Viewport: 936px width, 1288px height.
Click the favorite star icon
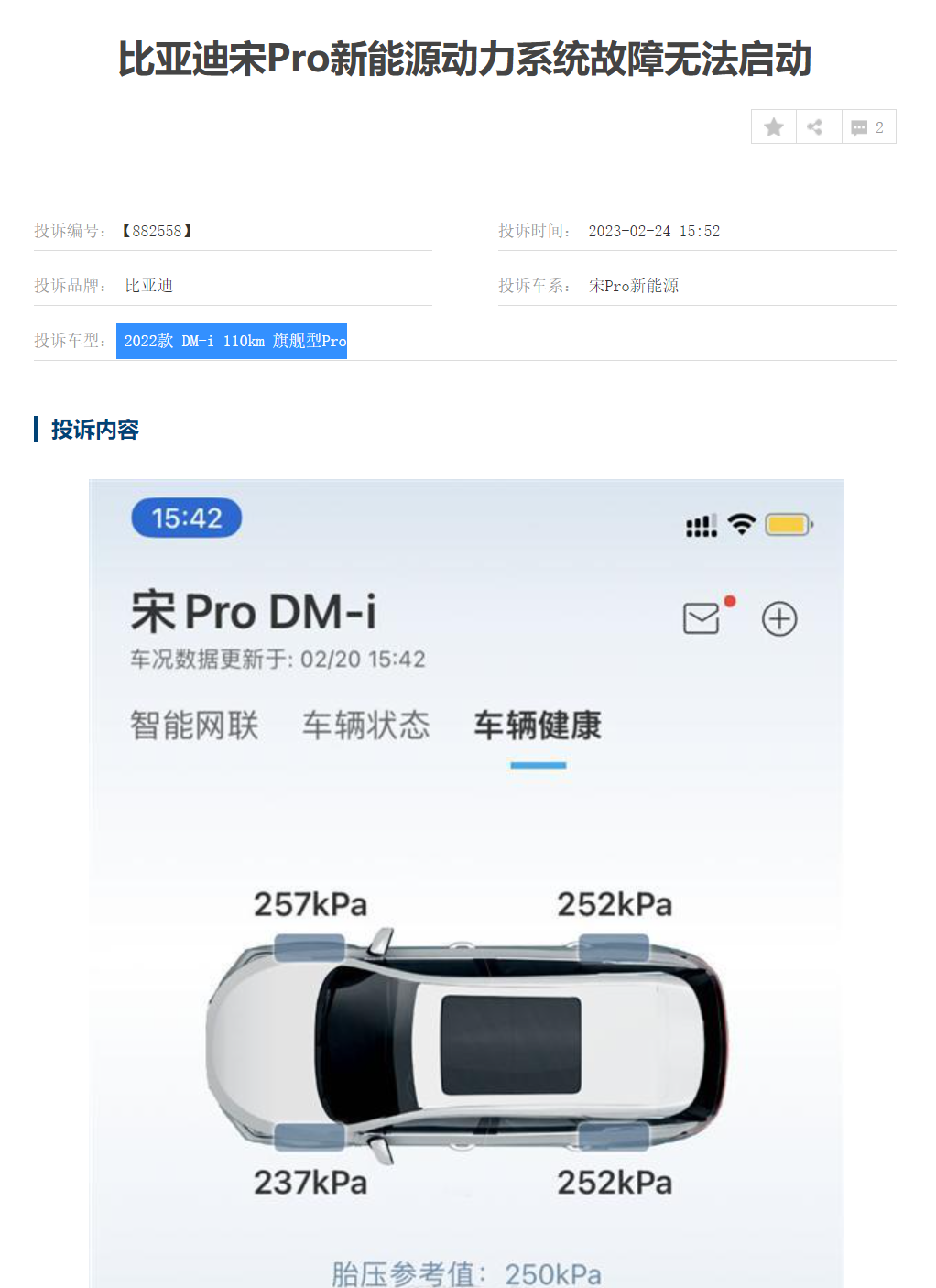tap(773, 126)
